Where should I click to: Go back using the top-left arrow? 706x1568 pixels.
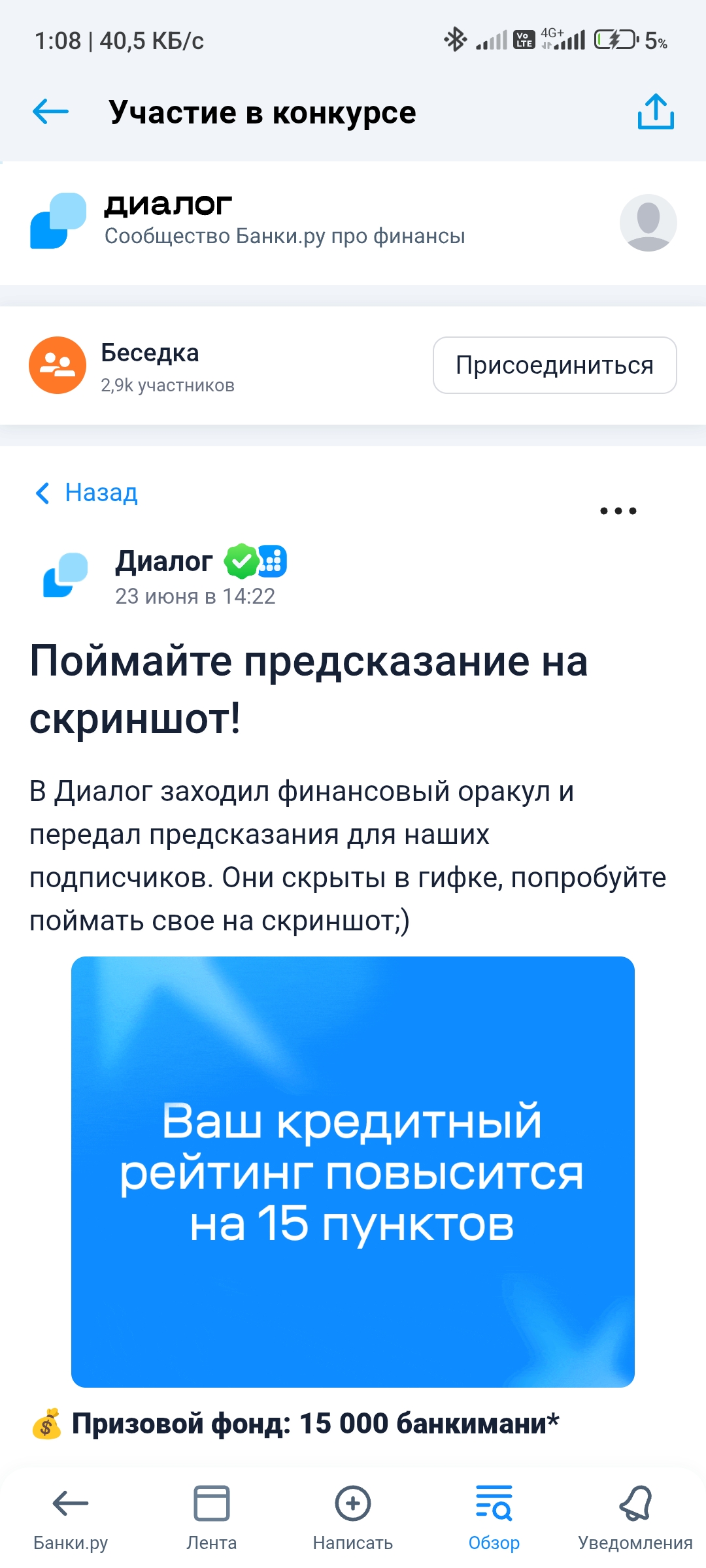click(51, 112)
